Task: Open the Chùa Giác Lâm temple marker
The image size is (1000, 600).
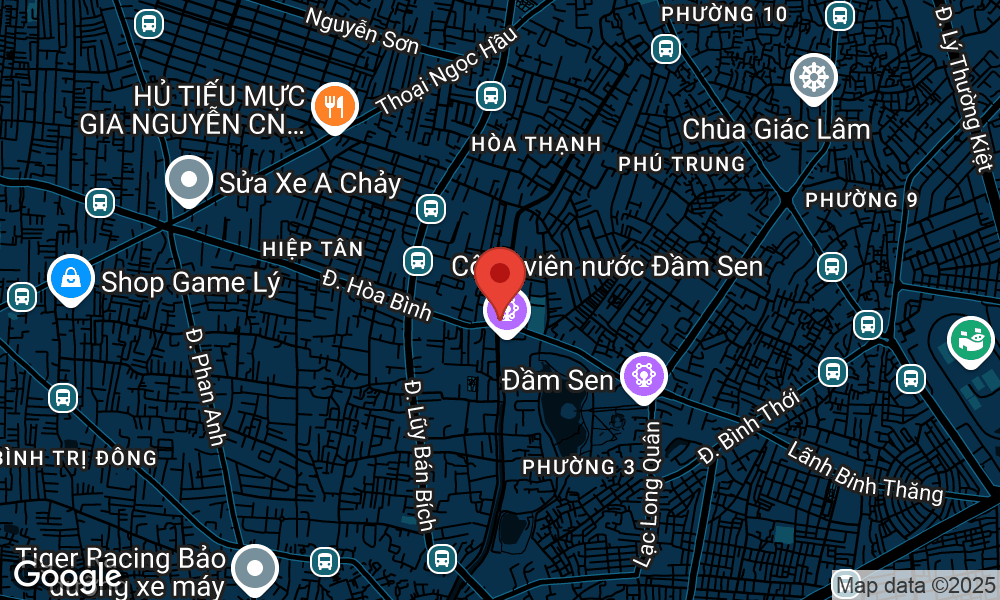Action: tap(813, 78)
